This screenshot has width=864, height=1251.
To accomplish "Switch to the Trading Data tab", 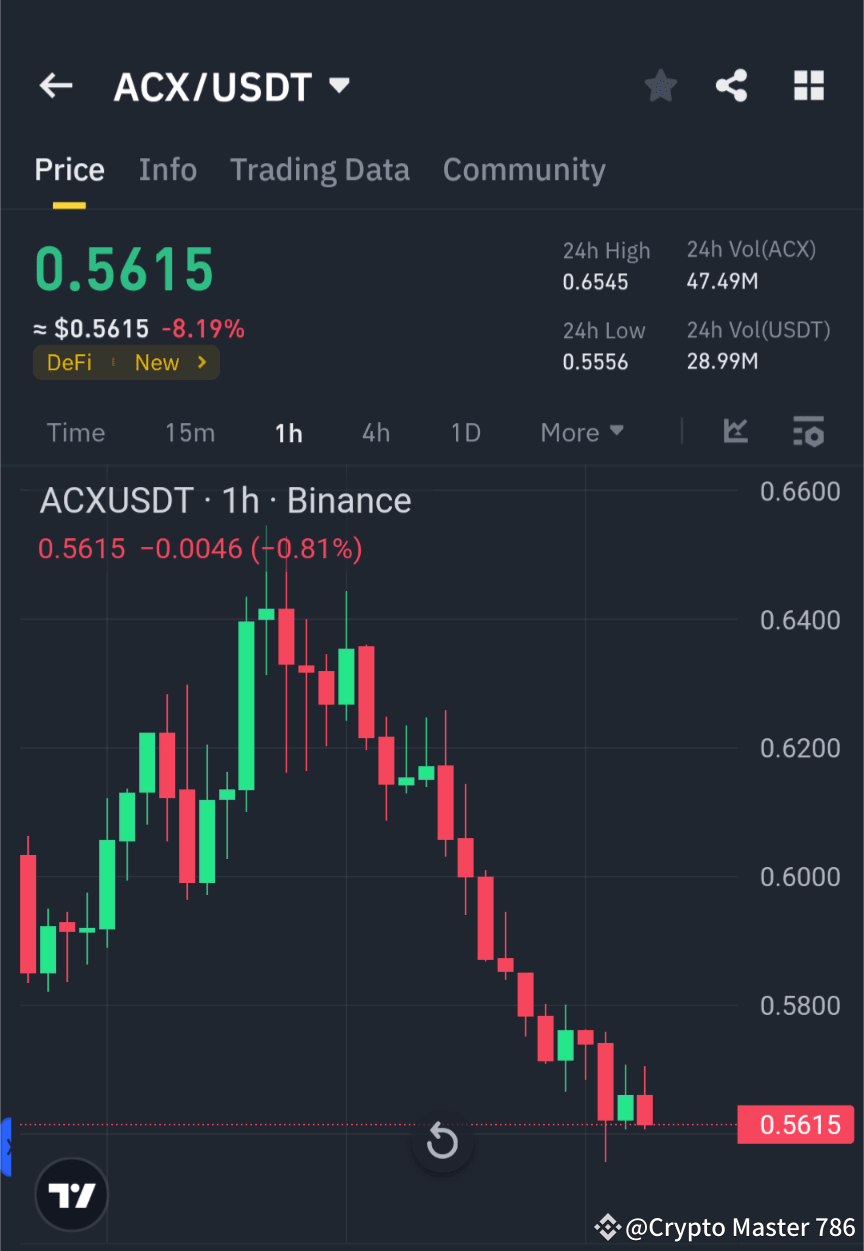I will coord(319,170).
